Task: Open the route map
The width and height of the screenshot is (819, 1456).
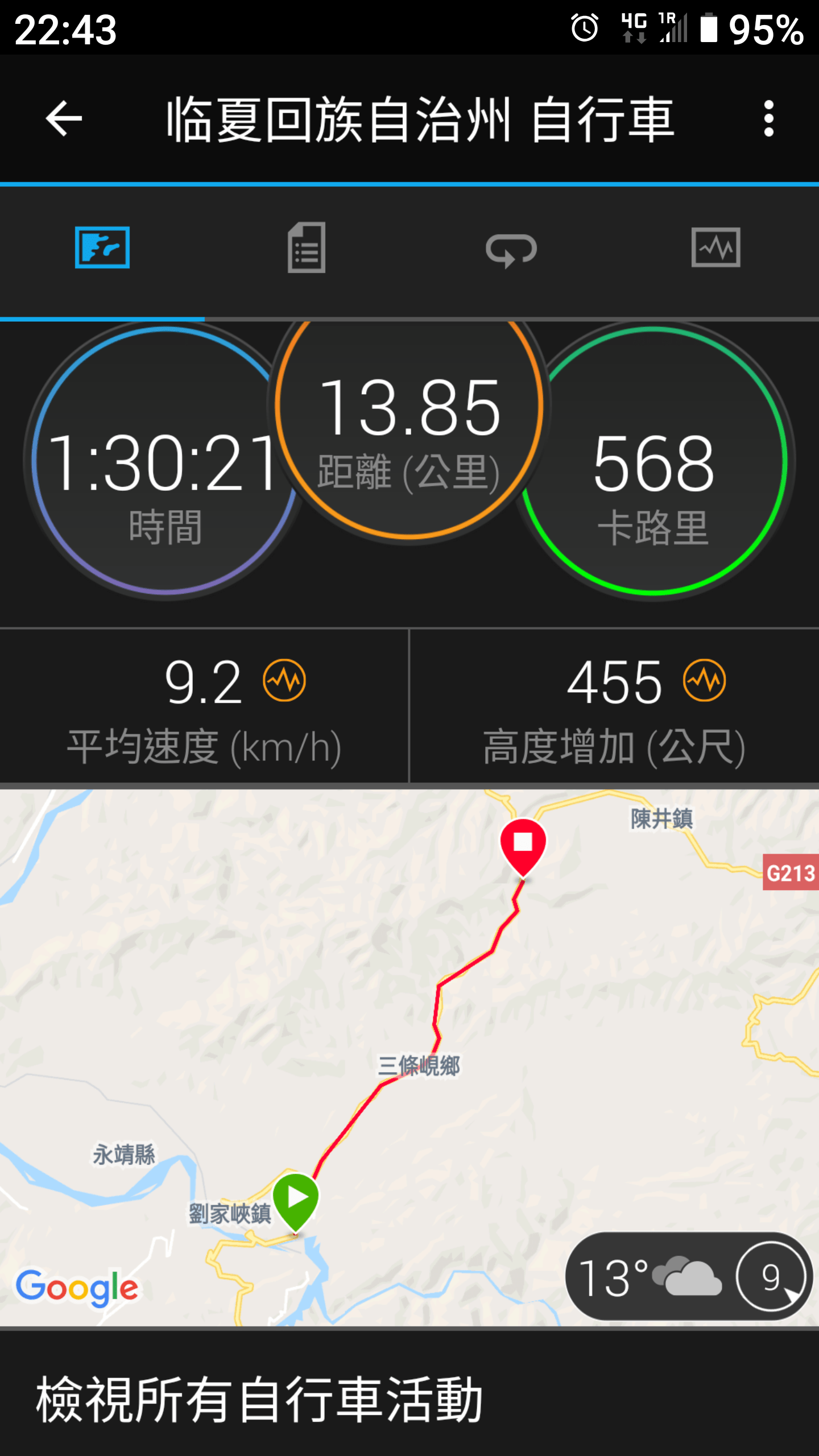Action: pos(398,1024)
